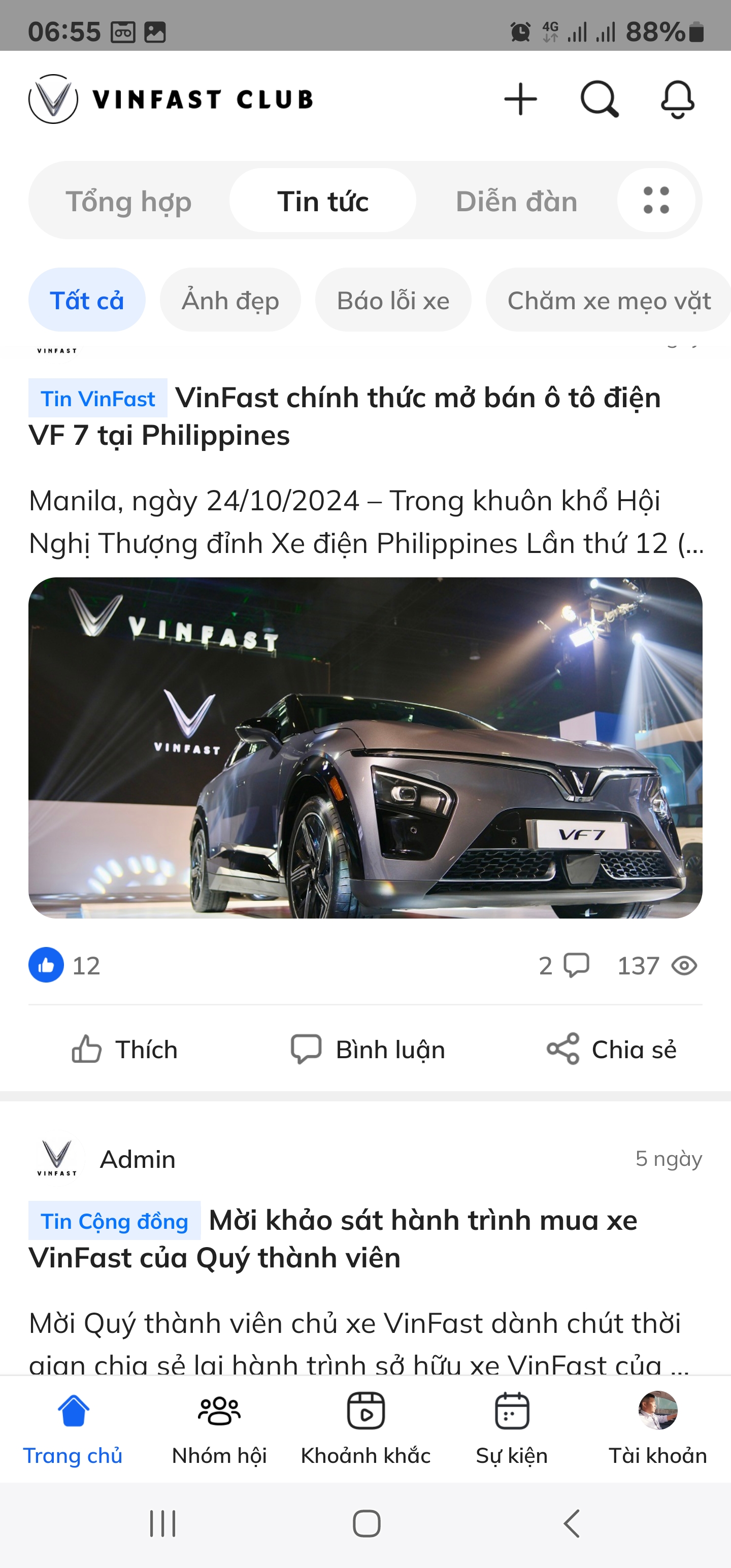Open the search magnifier
Viewport: 731px width, 1568px height.
pos(599,99)
